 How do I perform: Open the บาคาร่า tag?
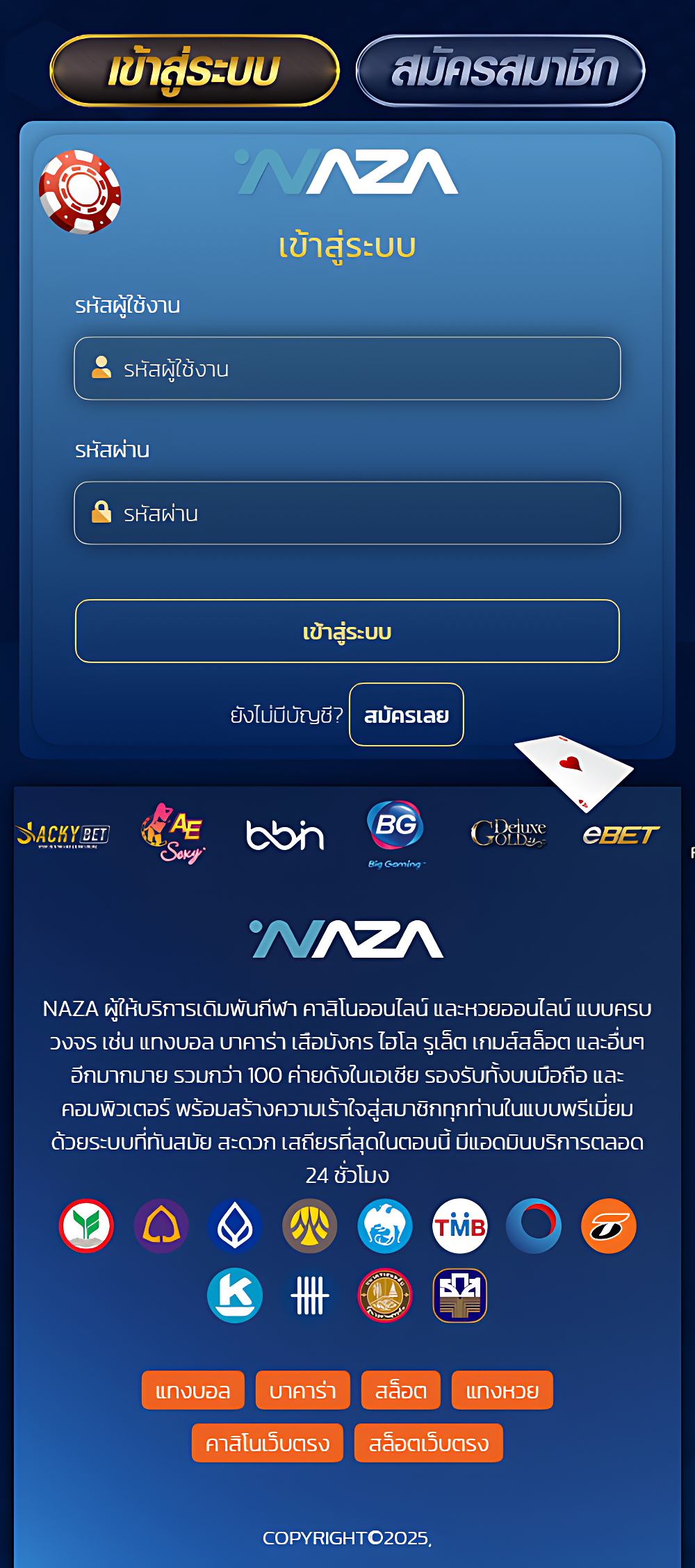coord(303,1390)
